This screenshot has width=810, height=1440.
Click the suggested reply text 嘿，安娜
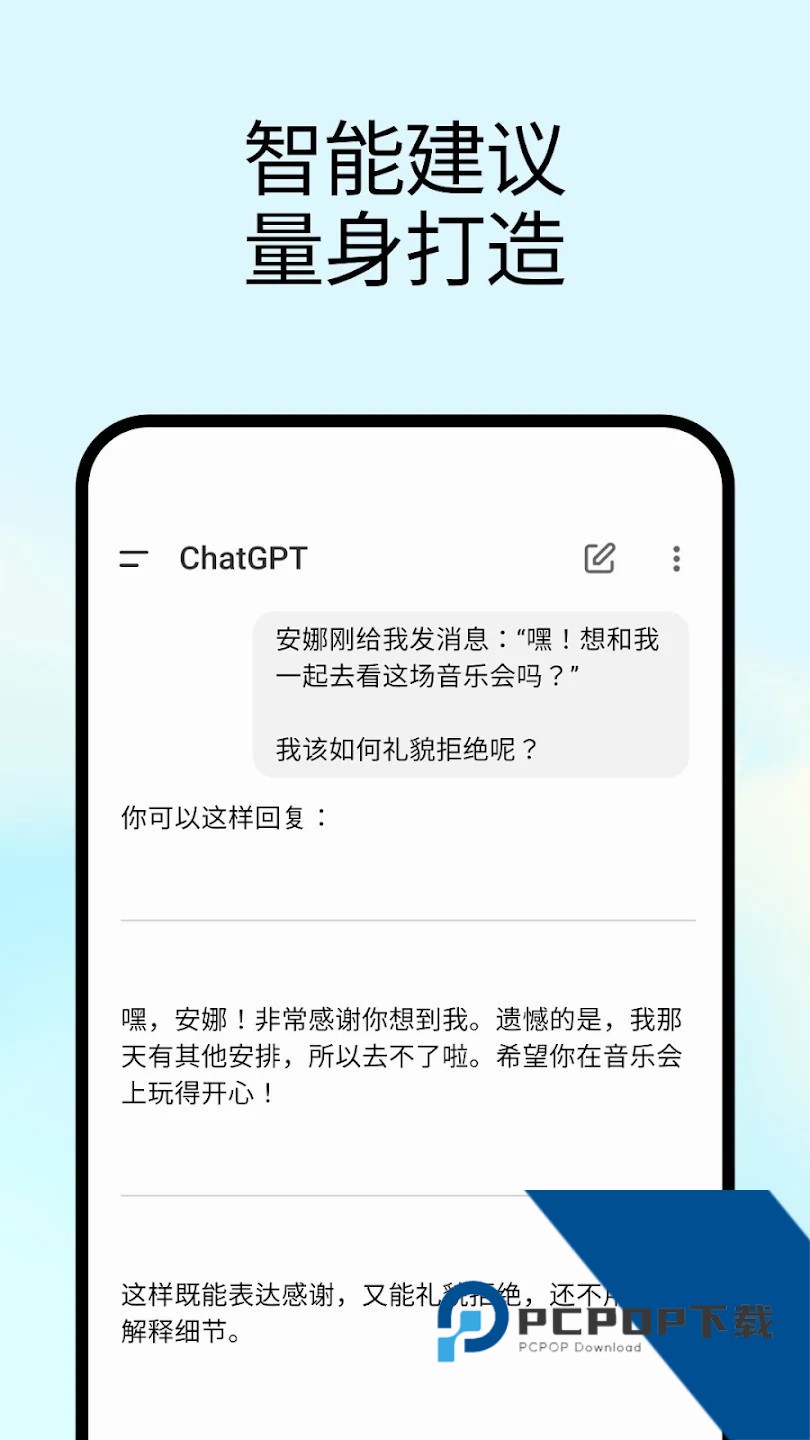(400, 1055)
